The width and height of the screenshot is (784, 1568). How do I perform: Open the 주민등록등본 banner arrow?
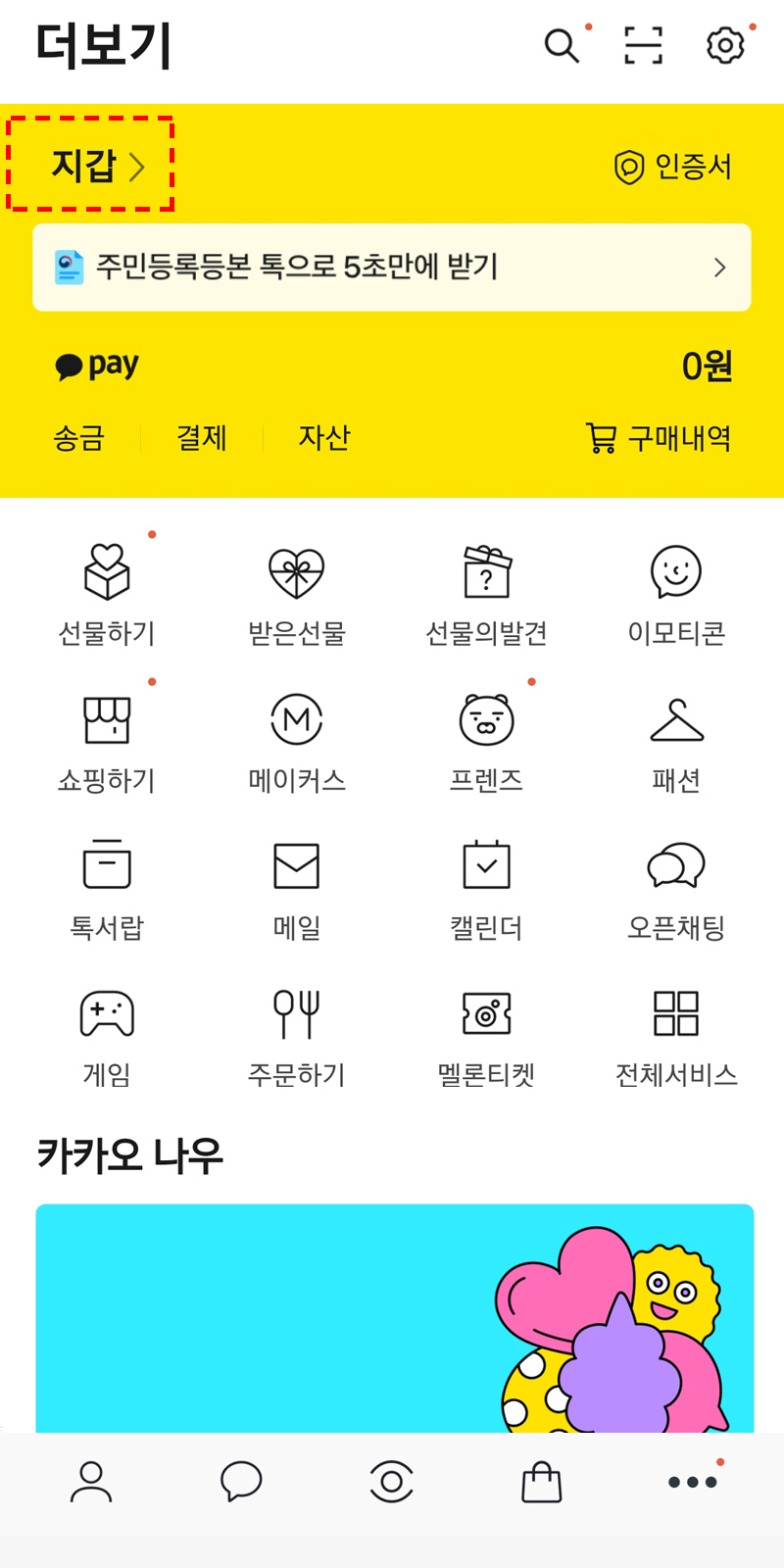click(719, 268)
